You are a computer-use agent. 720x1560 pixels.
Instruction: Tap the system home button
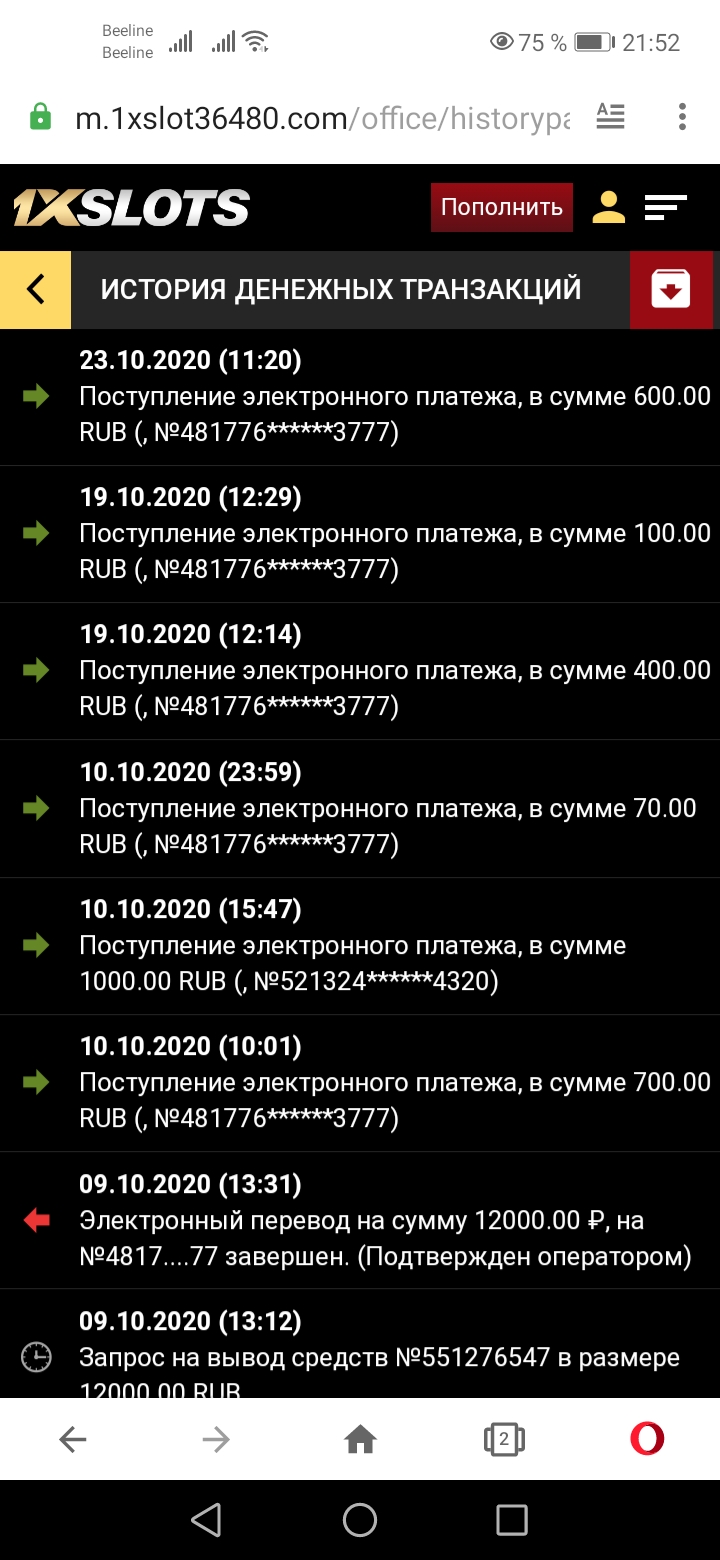[360, 1520]
